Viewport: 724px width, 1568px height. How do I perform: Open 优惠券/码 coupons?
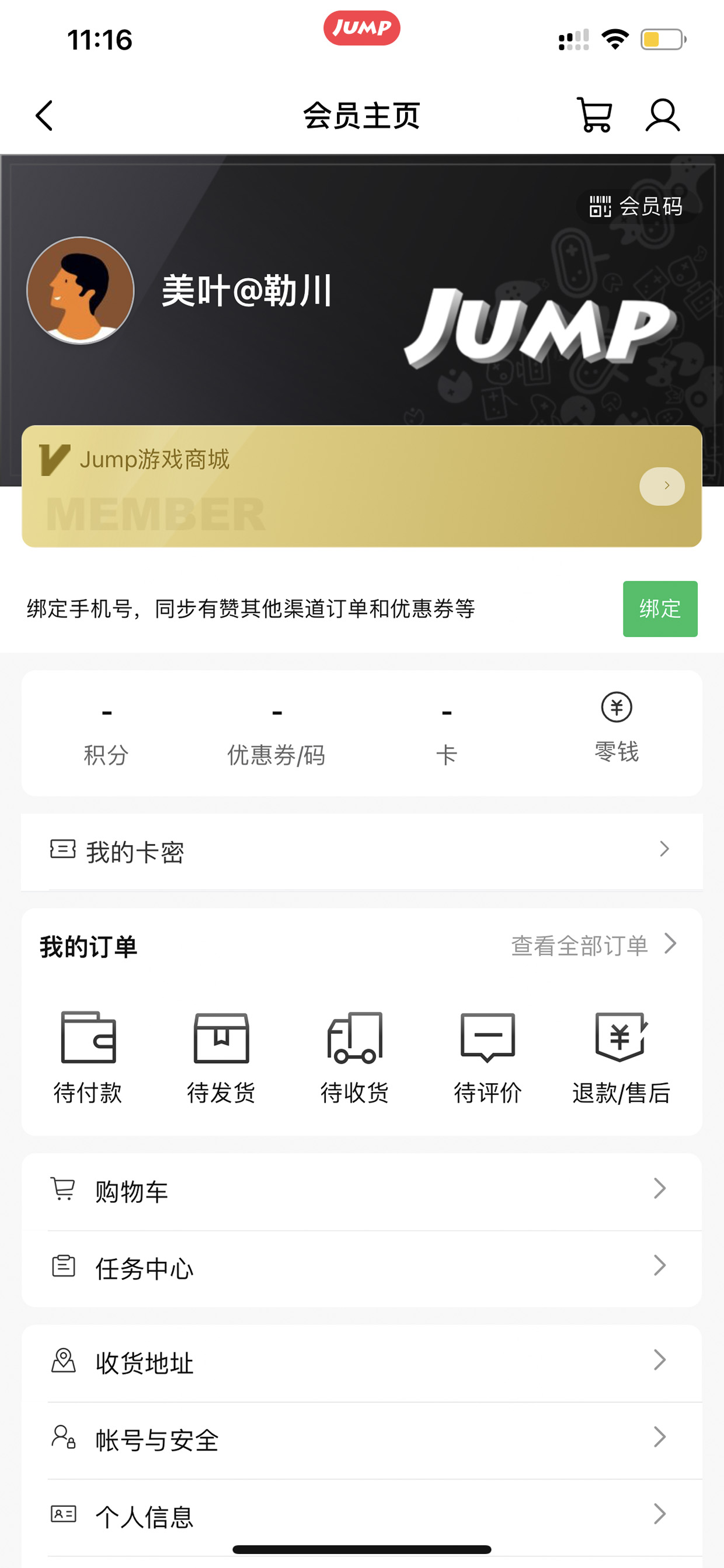pos(276,735)
